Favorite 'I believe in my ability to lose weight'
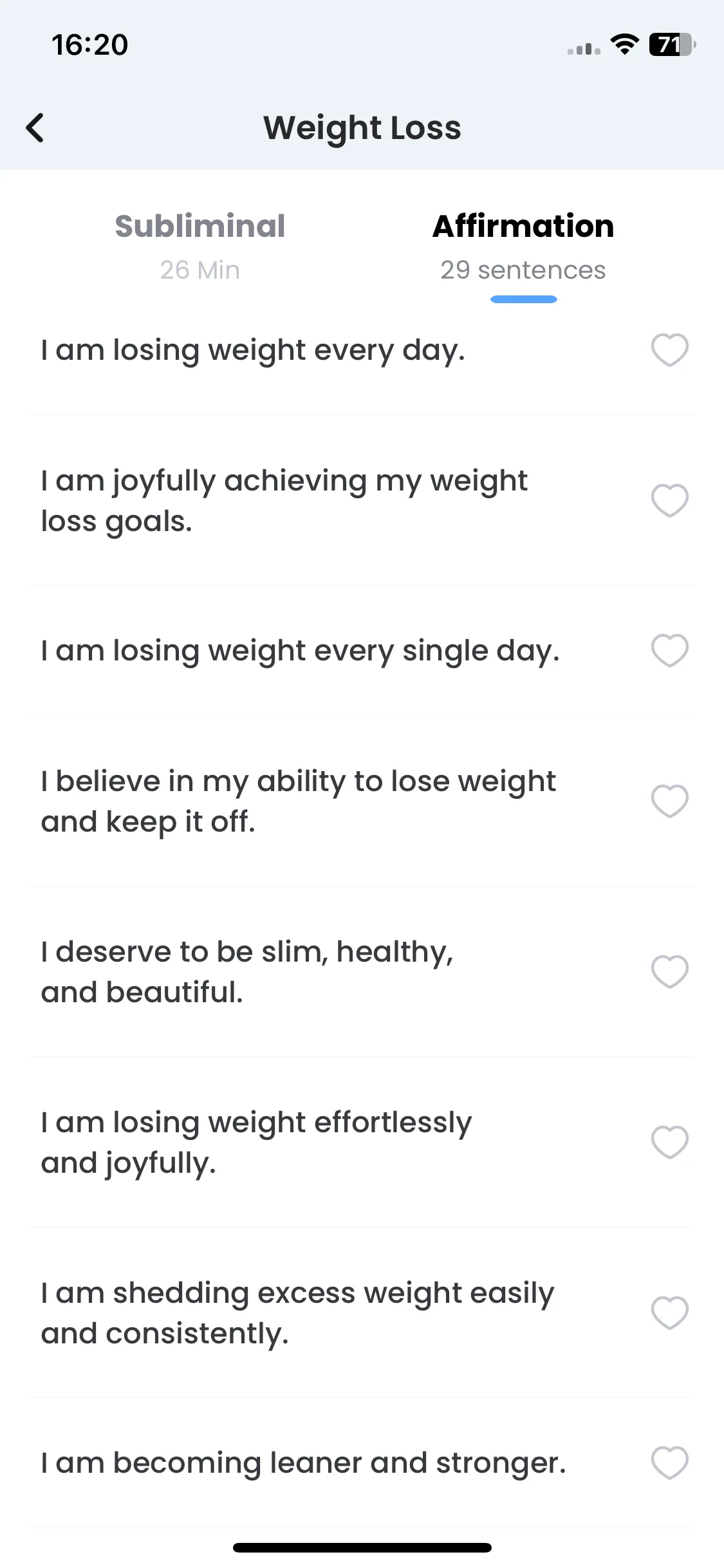Image resolution: width=724 pixels, height=1568 pixels. 669,801
